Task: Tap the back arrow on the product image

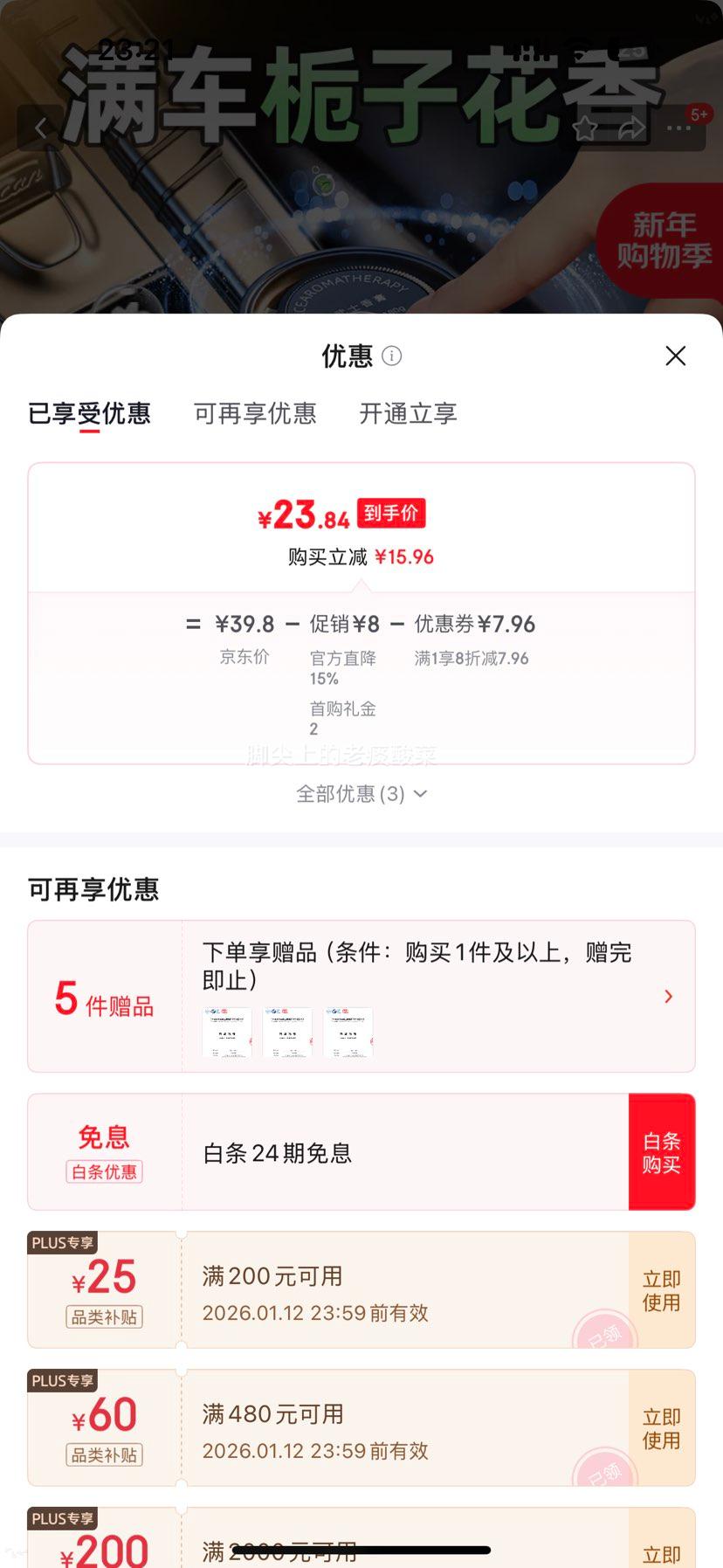Action: click(40, 128)
